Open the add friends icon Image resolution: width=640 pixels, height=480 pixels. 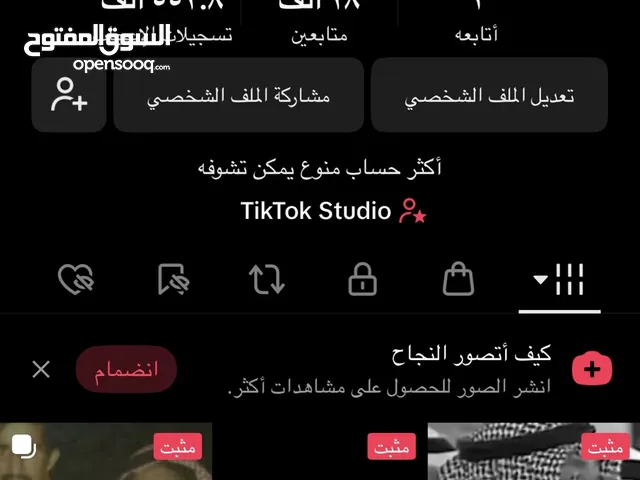68,97
